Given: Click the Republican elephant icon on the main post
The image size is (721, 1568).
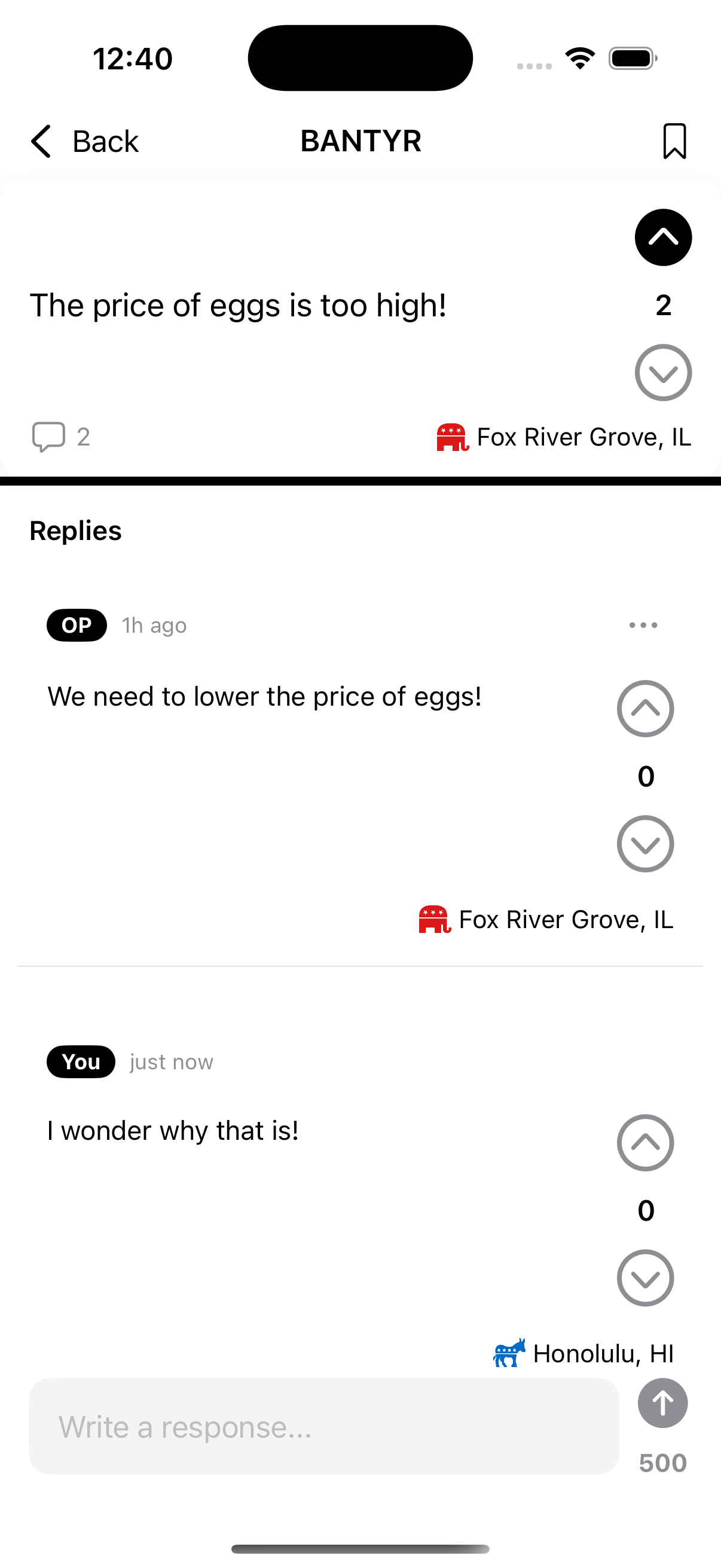Looking at the screenshot, I should click(x=451, y=436).
